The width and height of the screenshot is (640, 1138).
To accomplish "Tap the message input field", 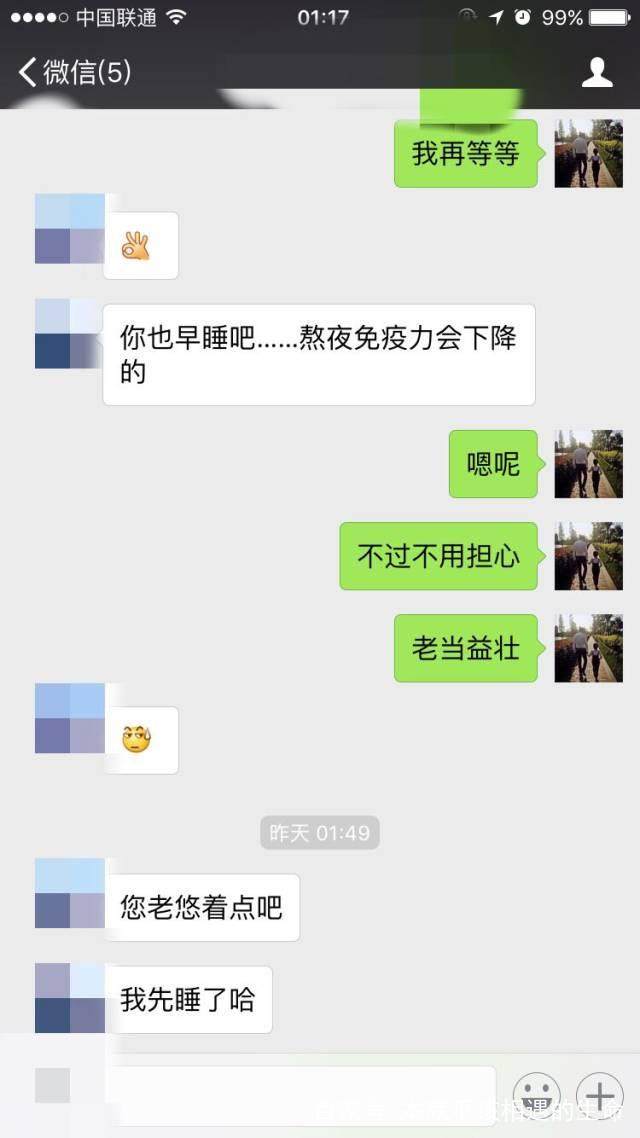I will [300, 1096].
